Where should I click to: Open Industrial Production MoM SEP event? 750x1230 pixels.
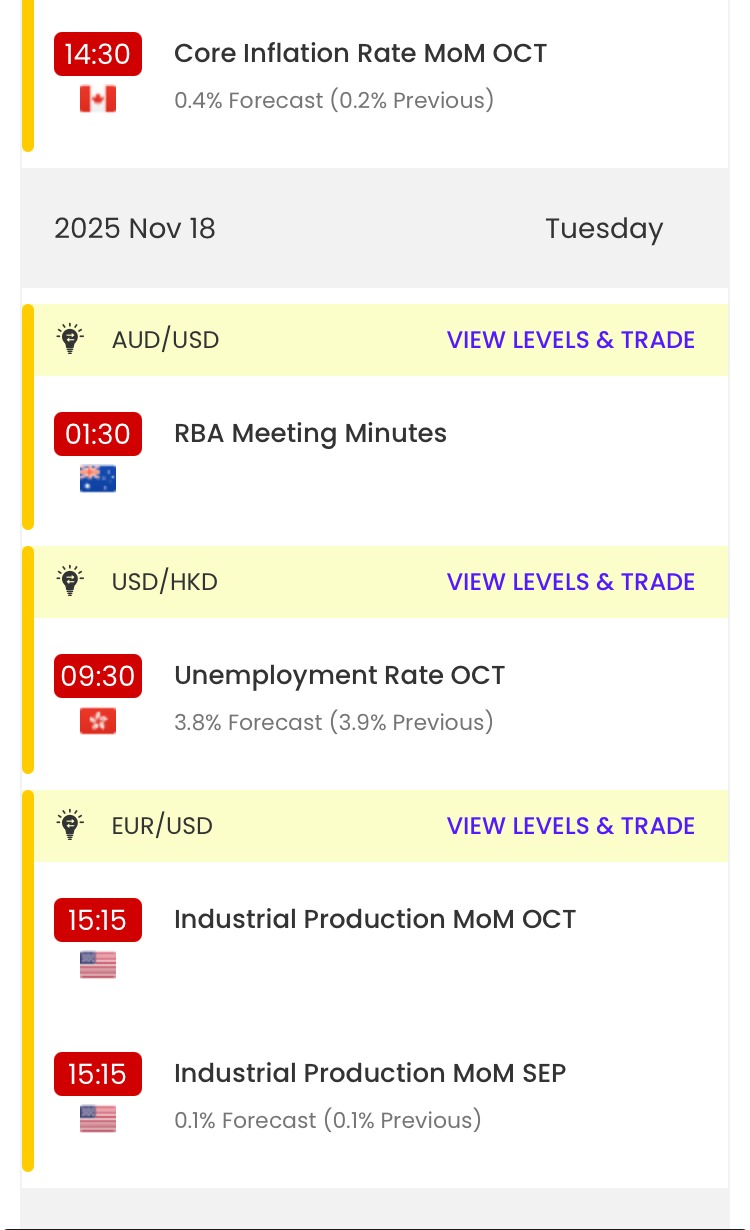369,1074
